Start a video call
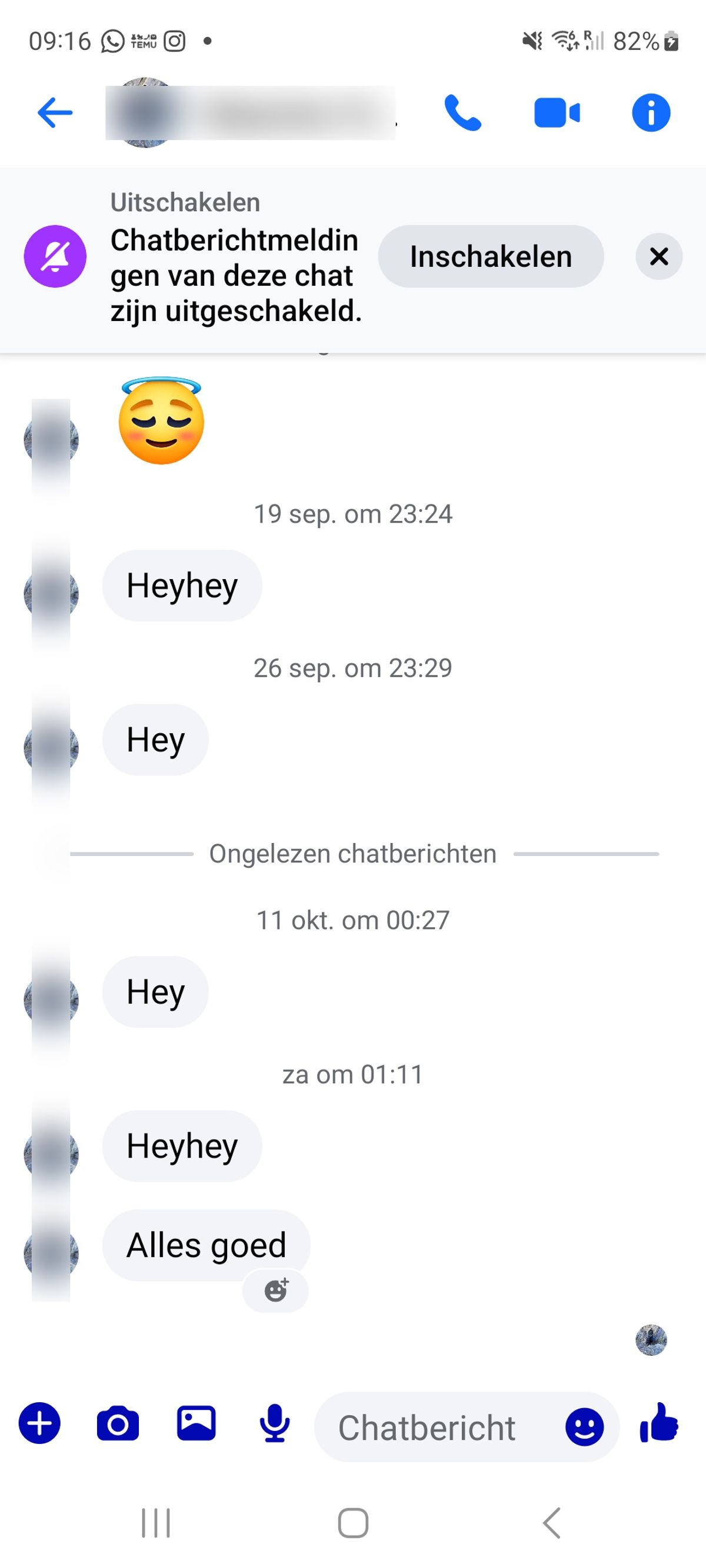The image size is (706, 1568). (557, 113)
